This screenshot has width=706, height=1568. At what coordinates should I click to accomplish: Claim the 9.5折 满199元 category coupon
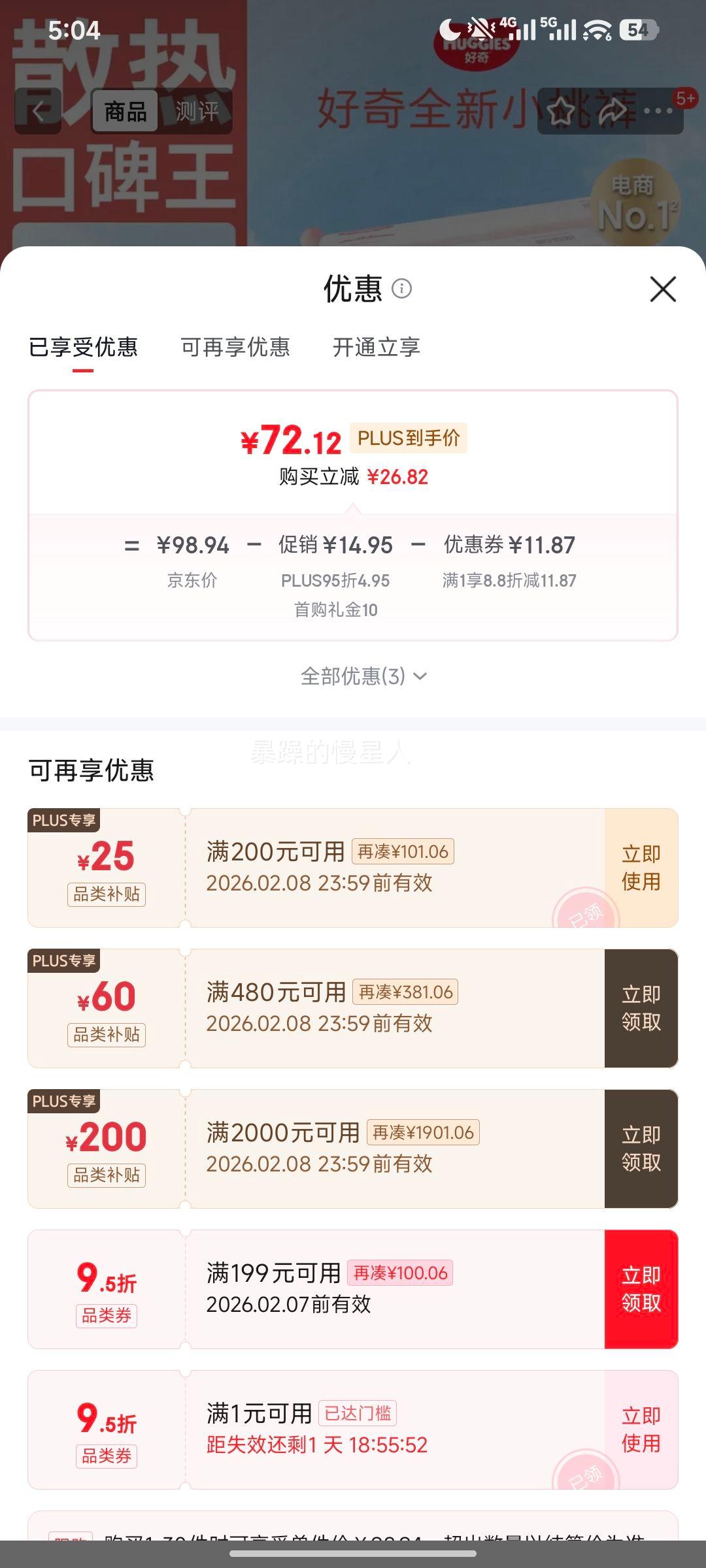point(641,1288)
